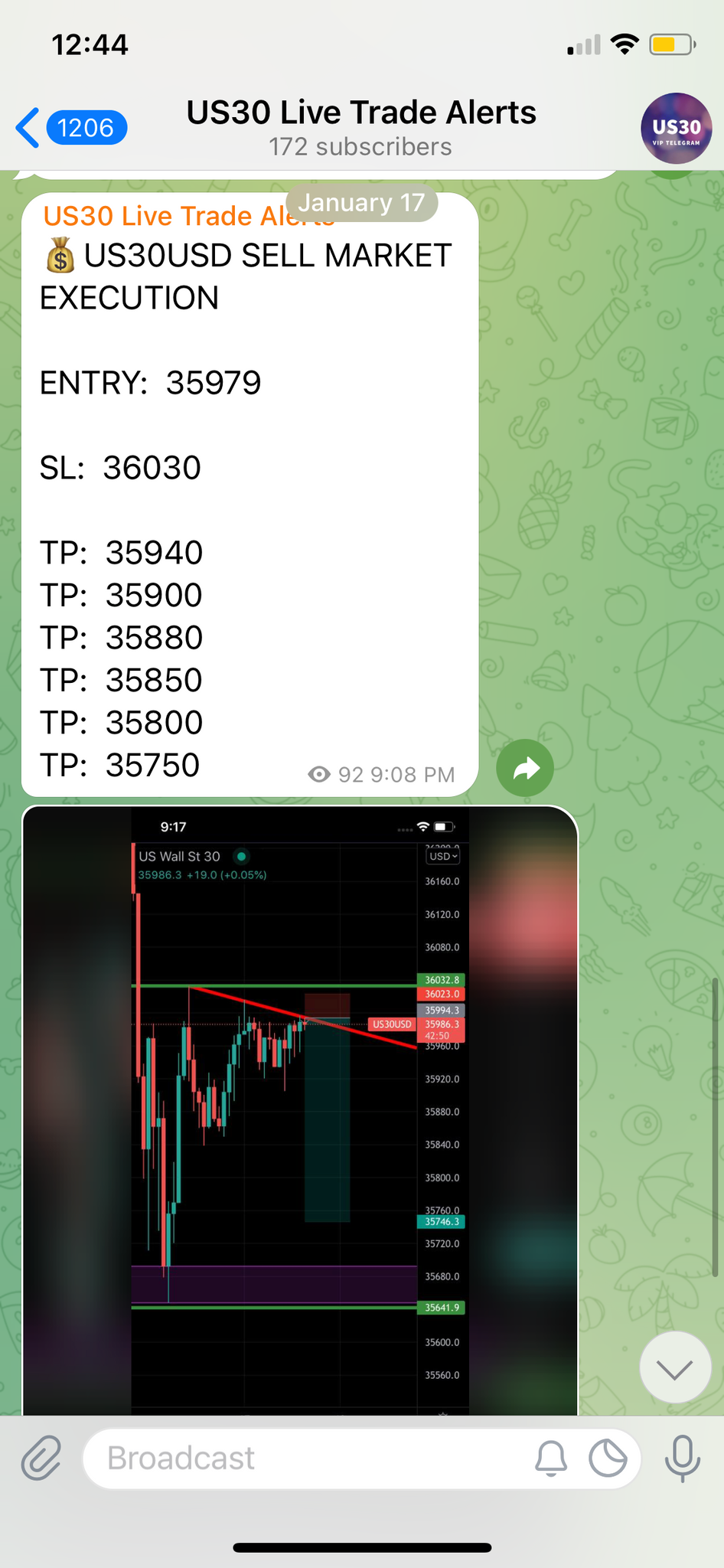Open US30 Live Trade Alerts channel info

click(360, 126)
